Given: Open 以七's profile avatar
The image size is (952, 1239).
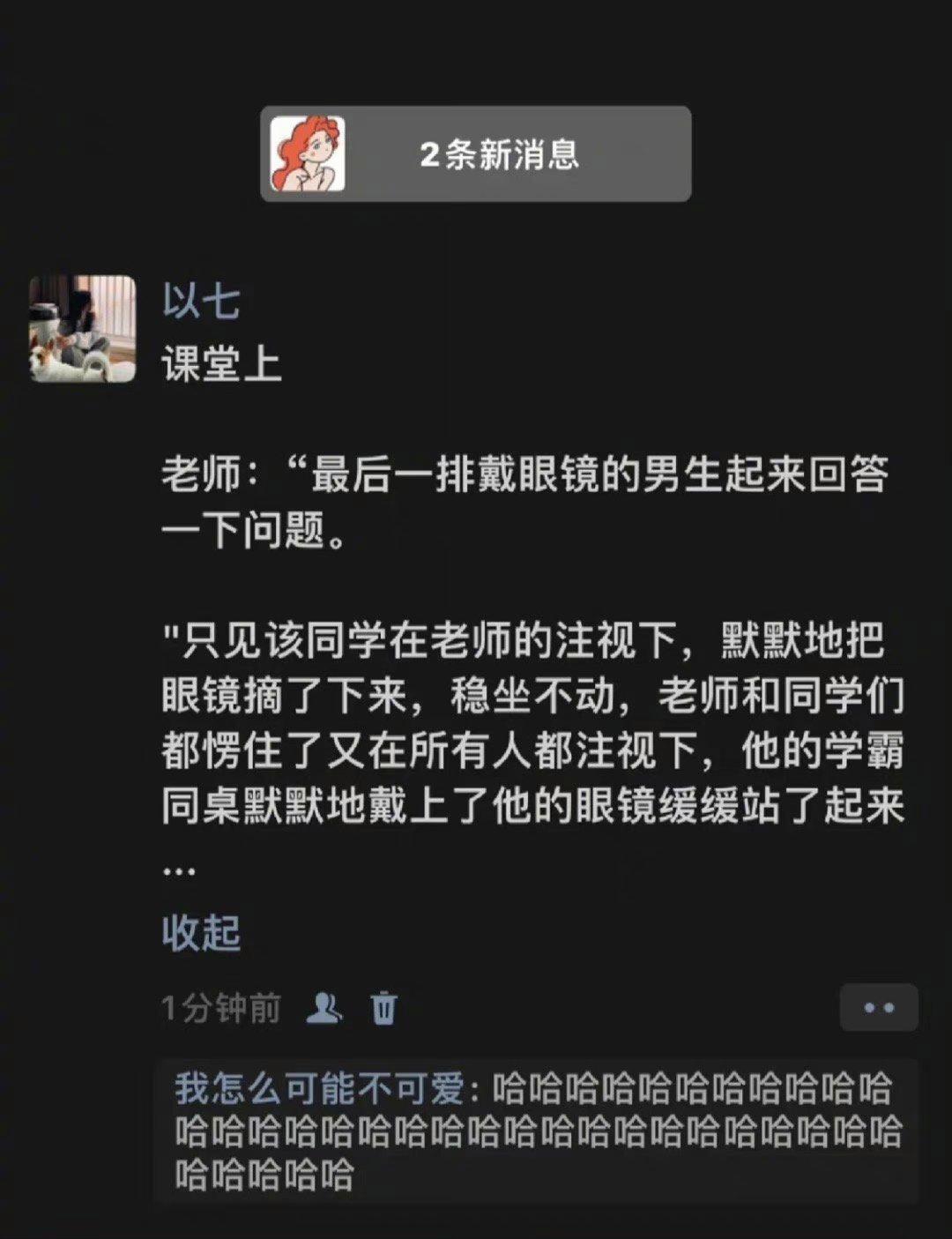Looking at the screenshot, I should pos(83,329).
